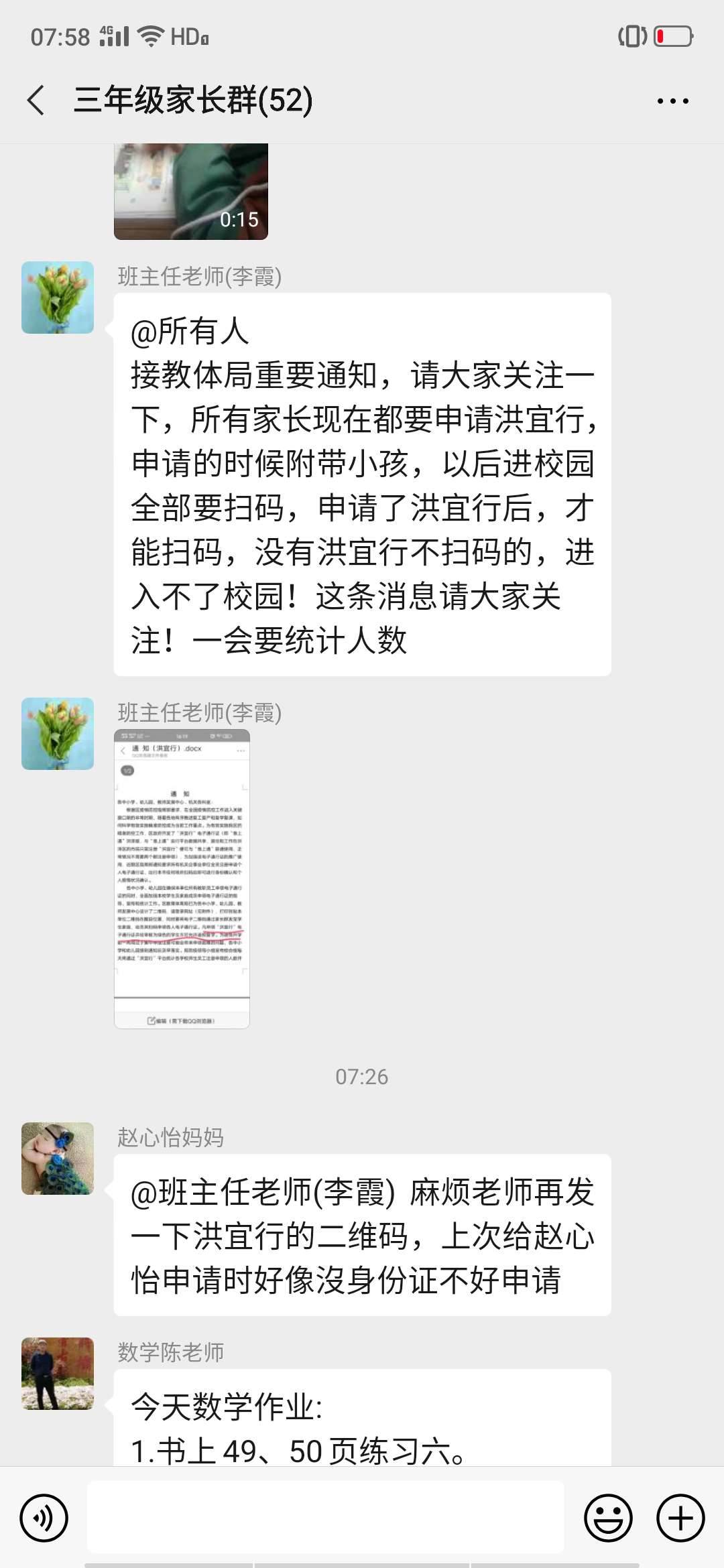
Task: Open the group chat overflow menu
Action: pyautogui.click(x=672, y=101)
